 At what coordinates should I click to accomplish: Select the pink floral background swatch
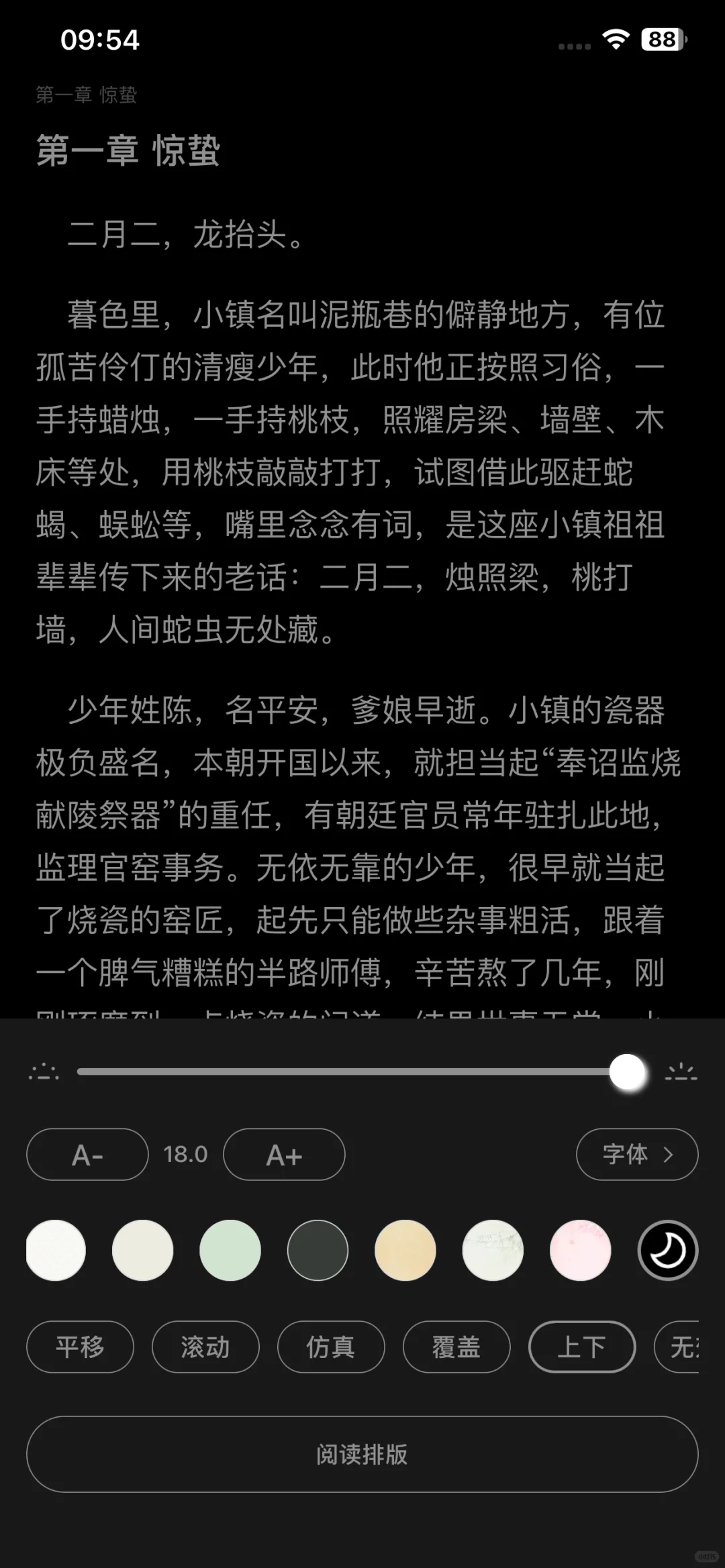pos(581,1250)
